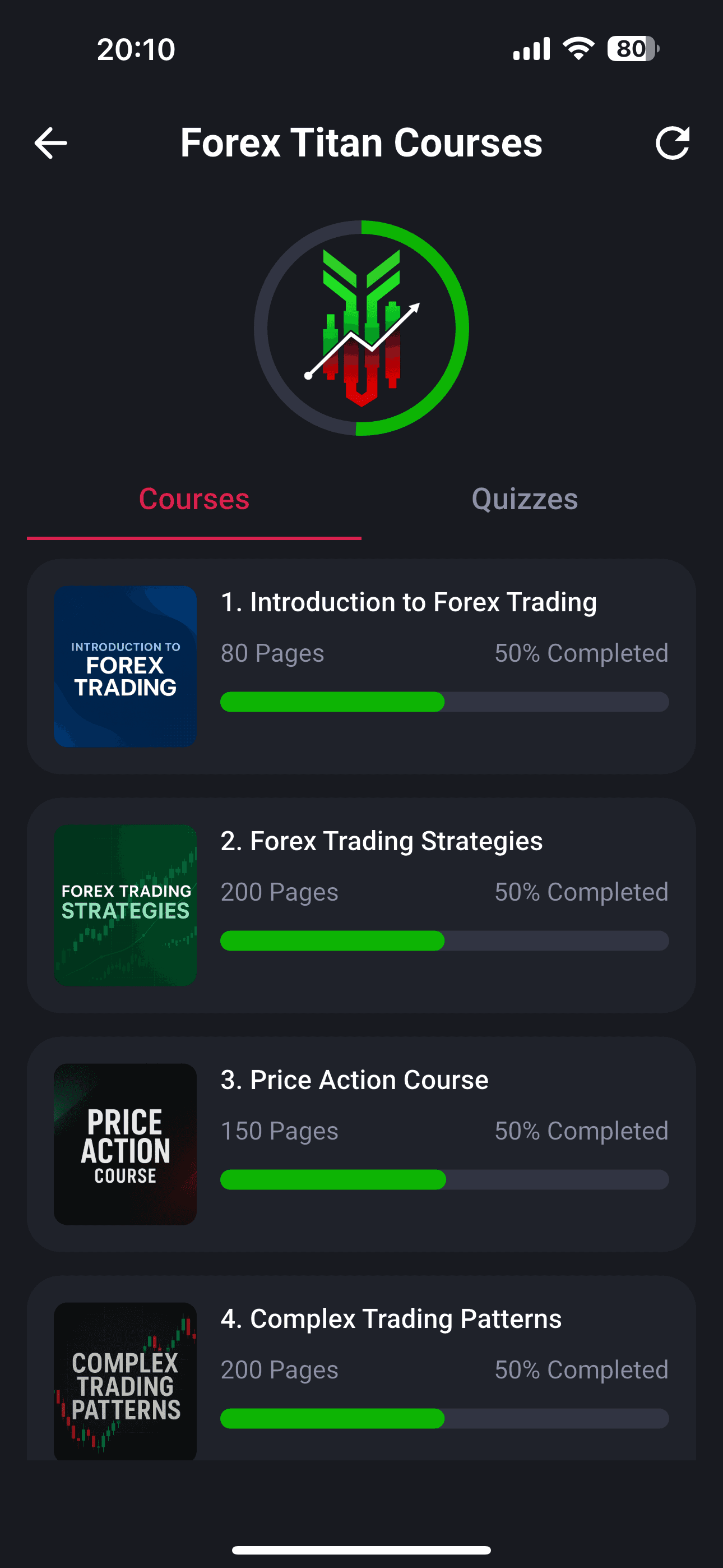Refresh the Forex Titan Courses page
This screenshot has width=723, height=1568.
coord(672,143)
